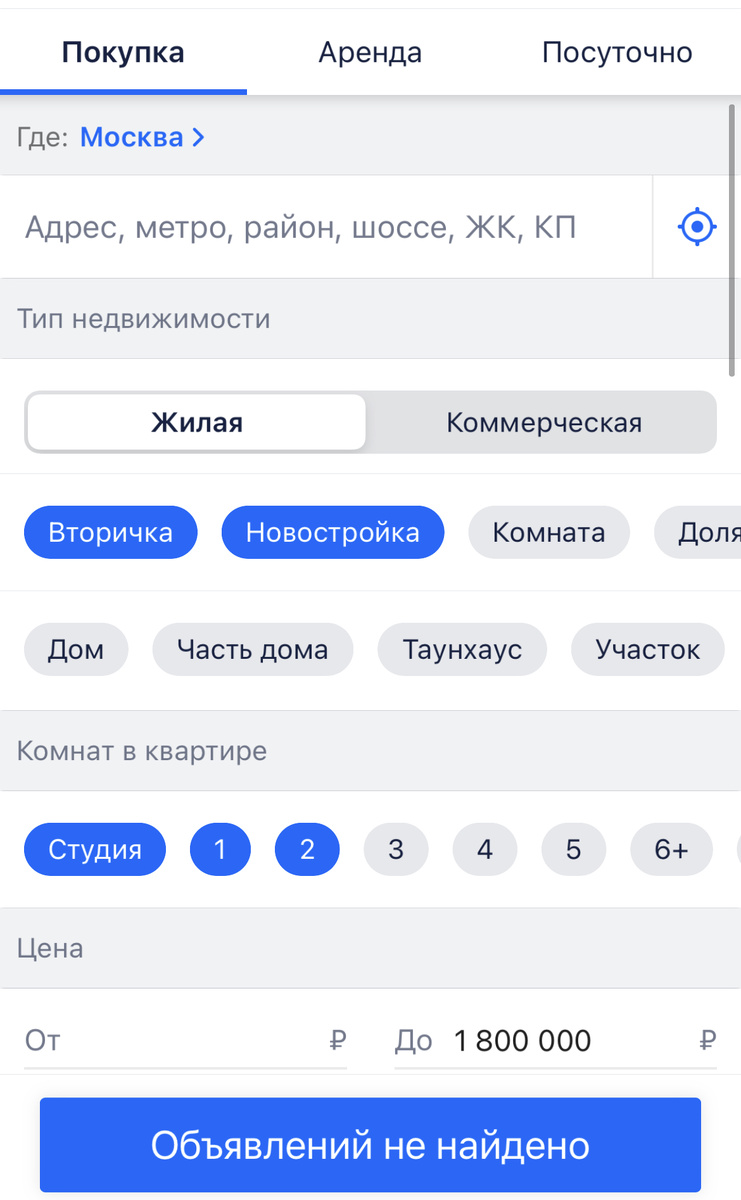The height and width of the screenshot is (1200, 741).
Task: Select the Коммерческая property type
Action: coord(543,422)
